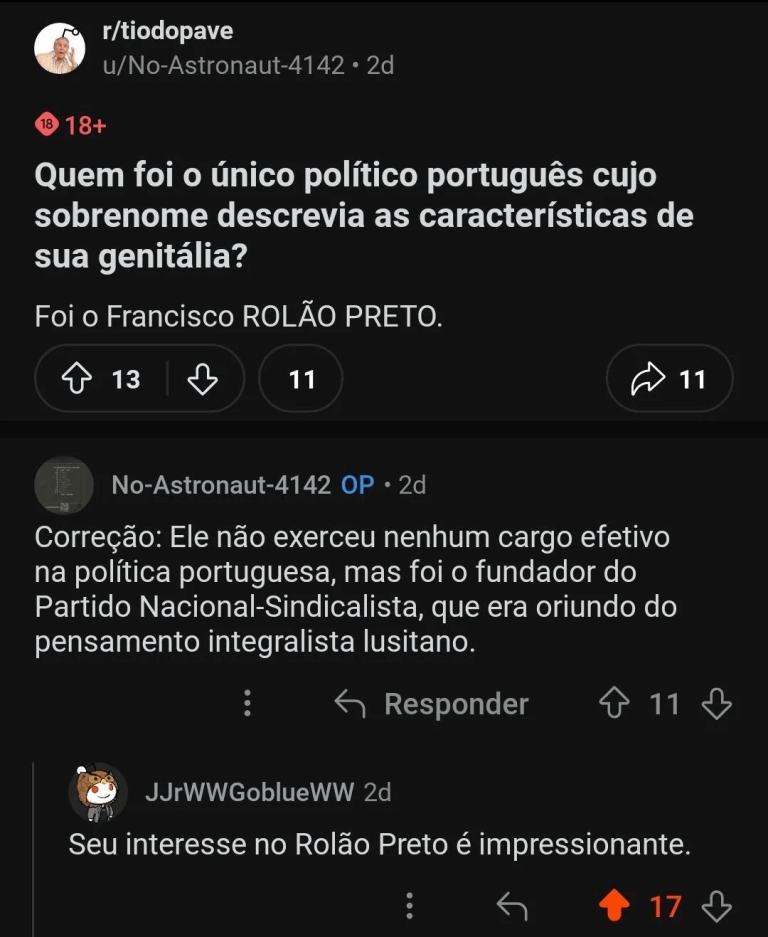Open the post's 11 comments button
The image size is (768, 937).
301,379
